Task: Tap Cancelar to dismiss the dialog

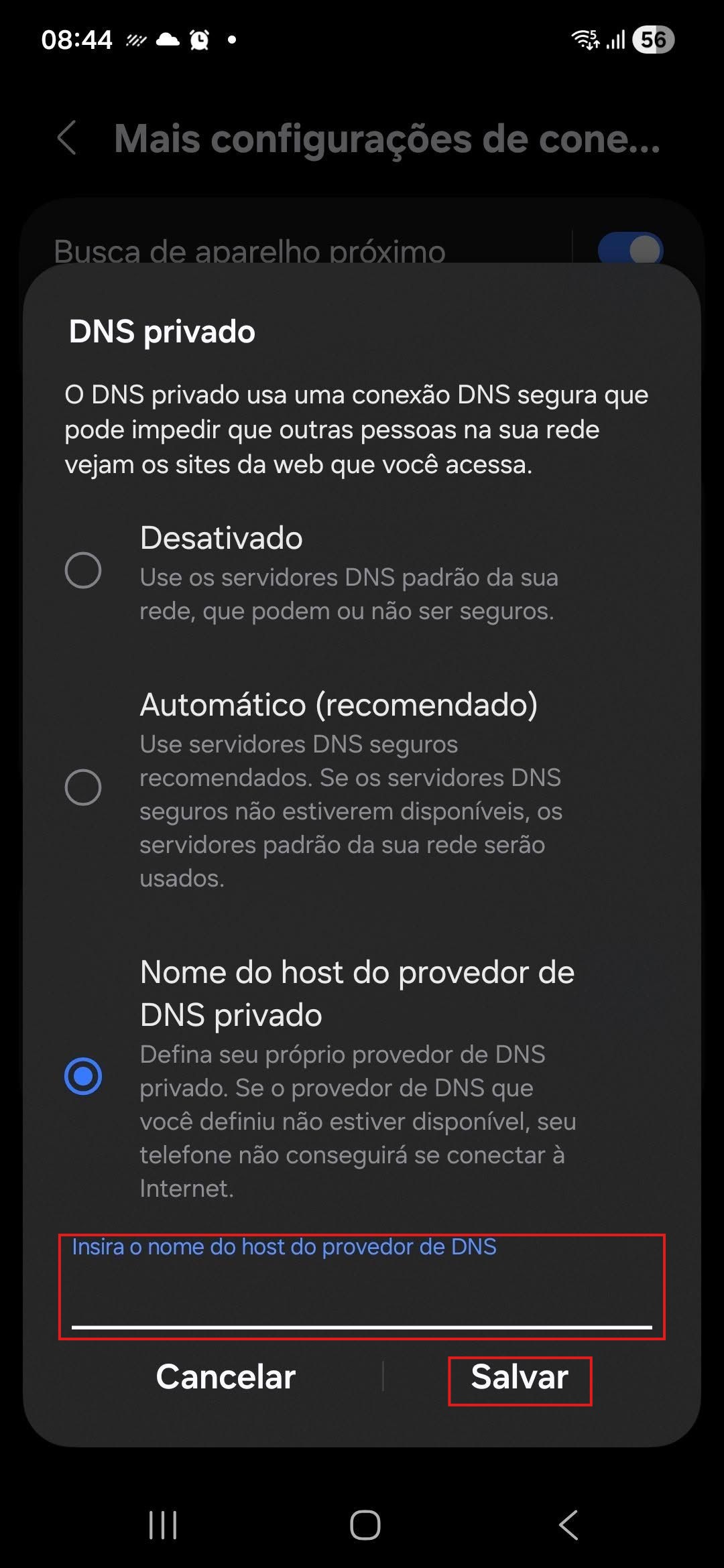Action: (x=225, y=1378)
